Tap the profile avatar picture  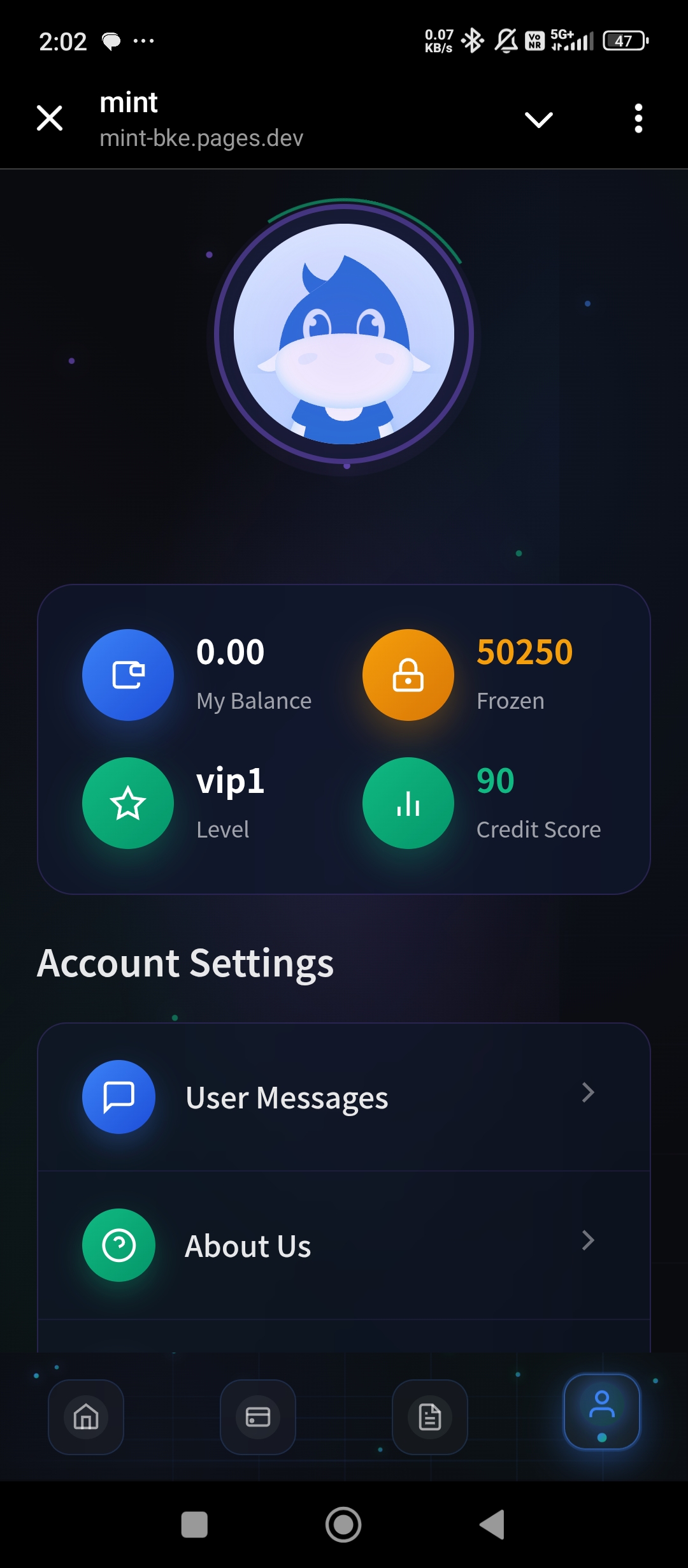(344, 333)
